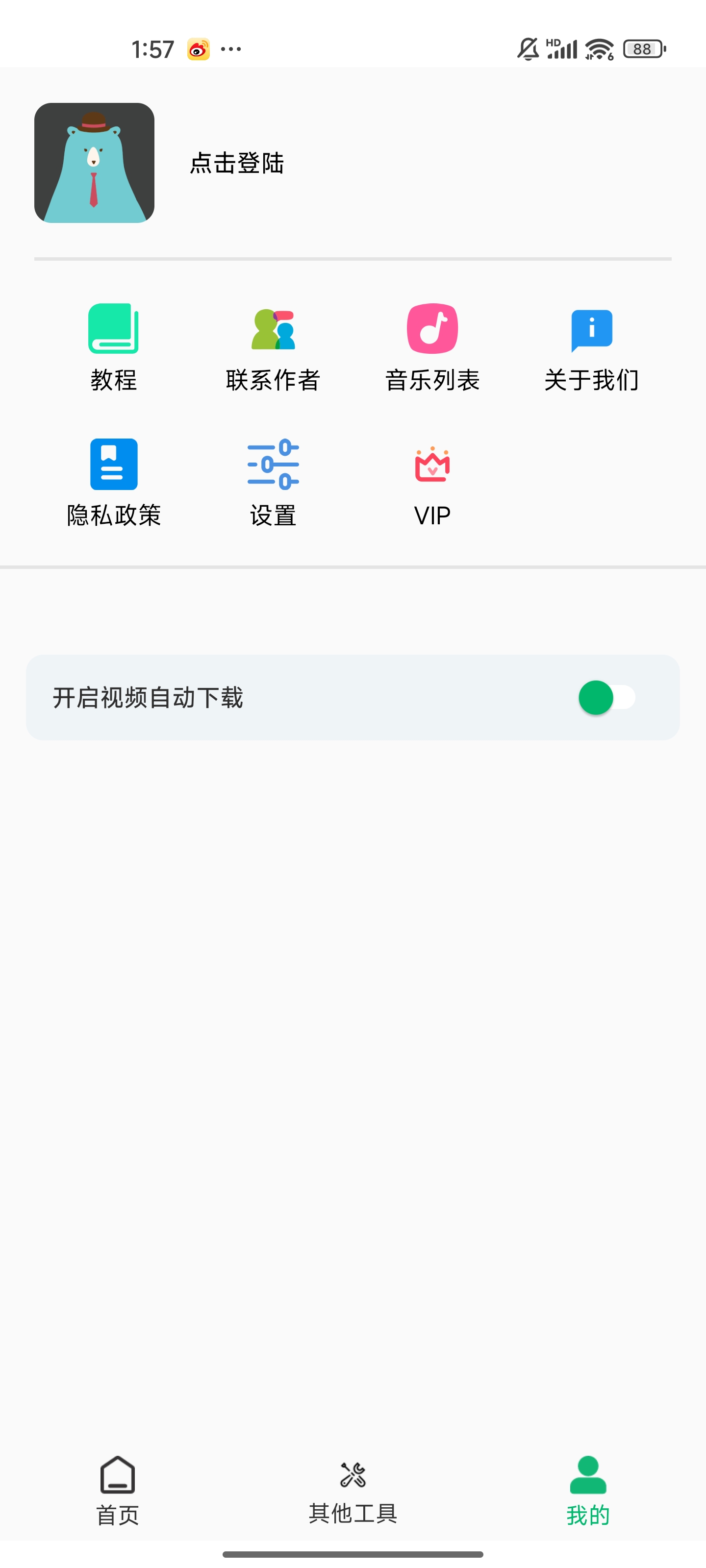Toggle the 开启视频自动下载 switch
This screenshot has width=706, height=1568.
coord(606,698)
